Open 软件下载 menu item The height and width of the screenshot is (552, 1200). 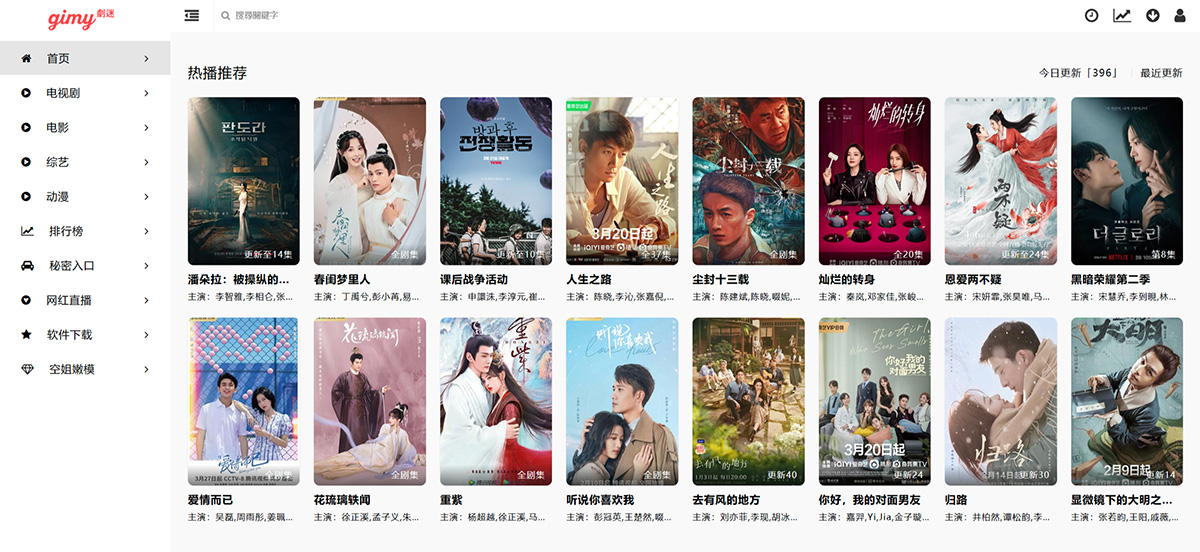pos(69,335)
